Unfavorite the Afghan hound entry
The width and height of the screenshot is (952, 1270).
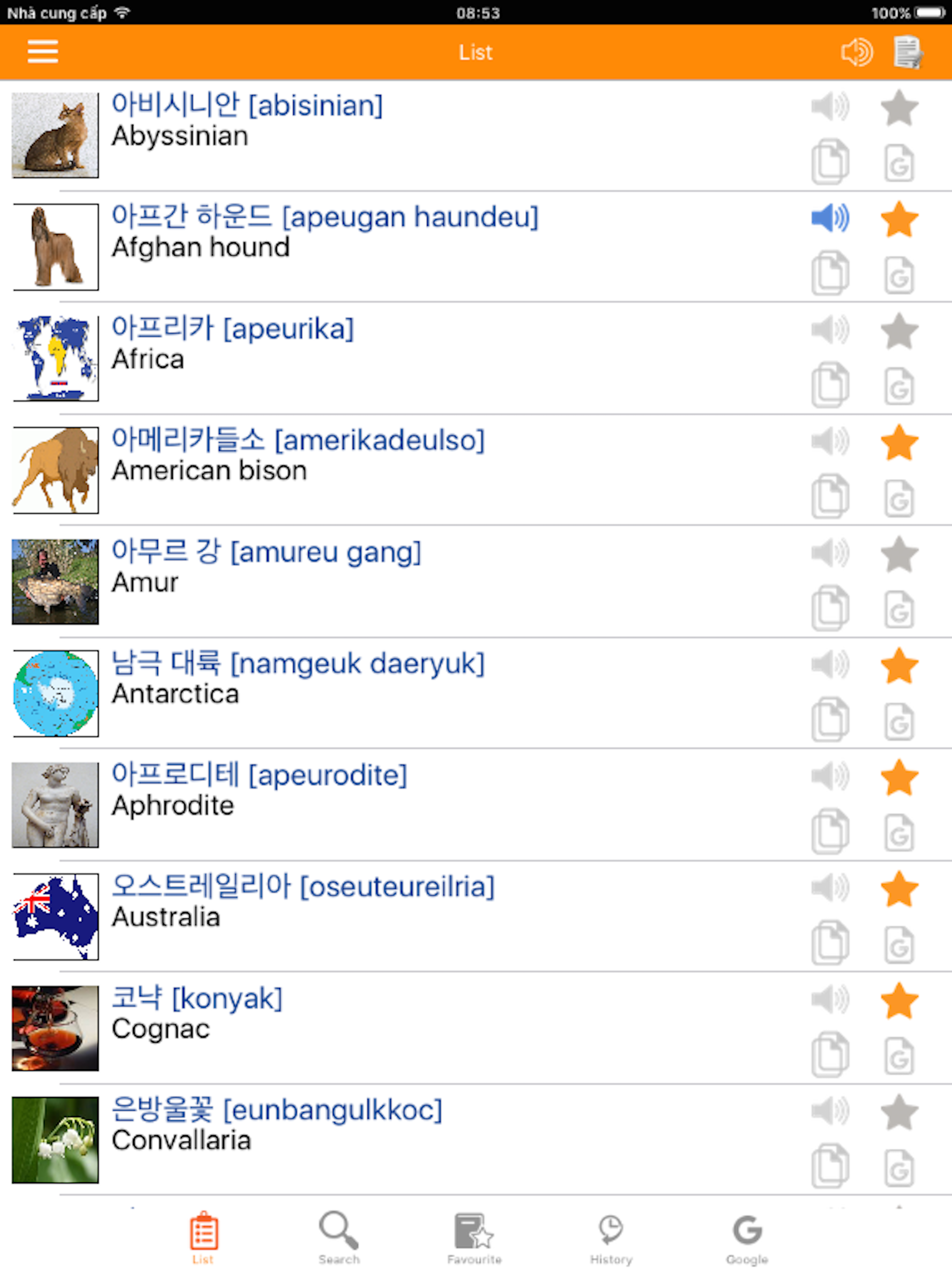pos(900,218)
